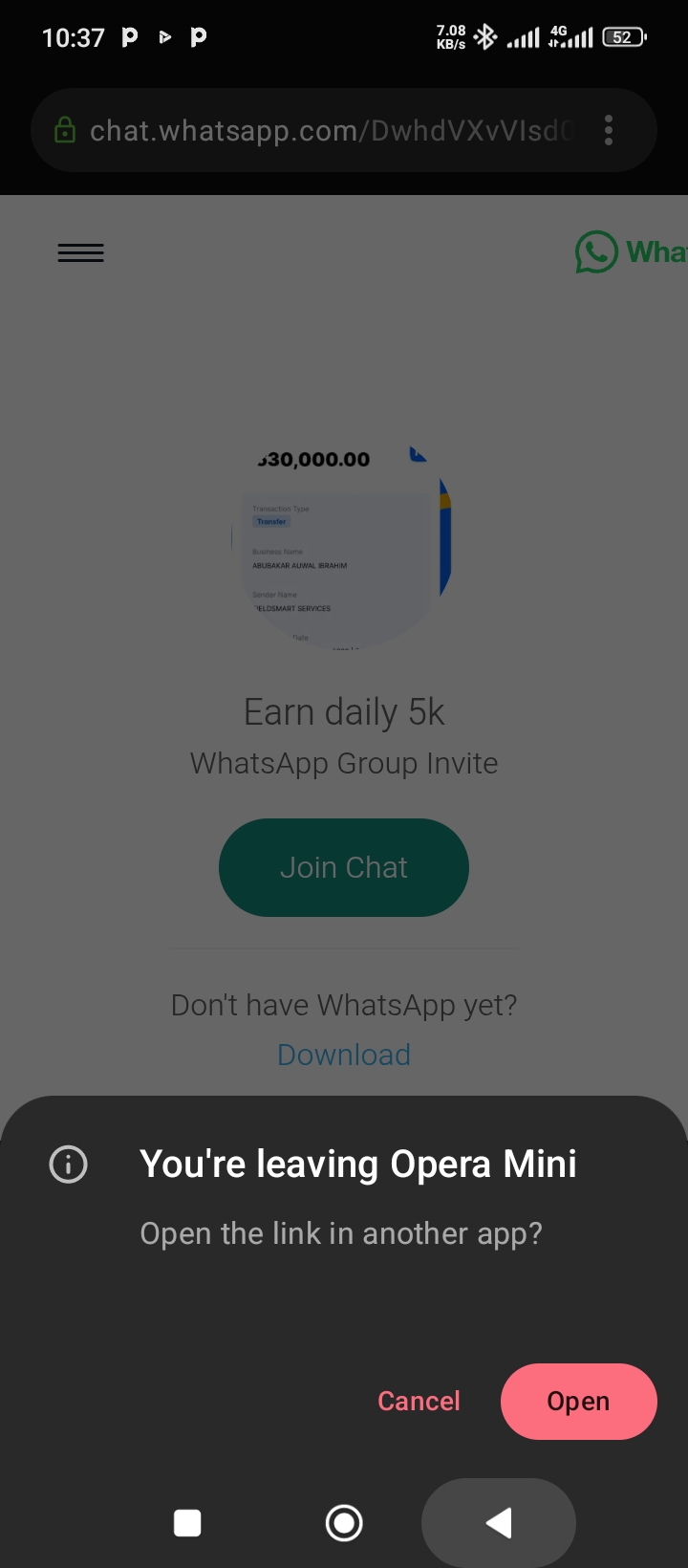The height and width of the screenshot is (1568, 688).
Task: Go back with the system back button
Action: 499,1522
